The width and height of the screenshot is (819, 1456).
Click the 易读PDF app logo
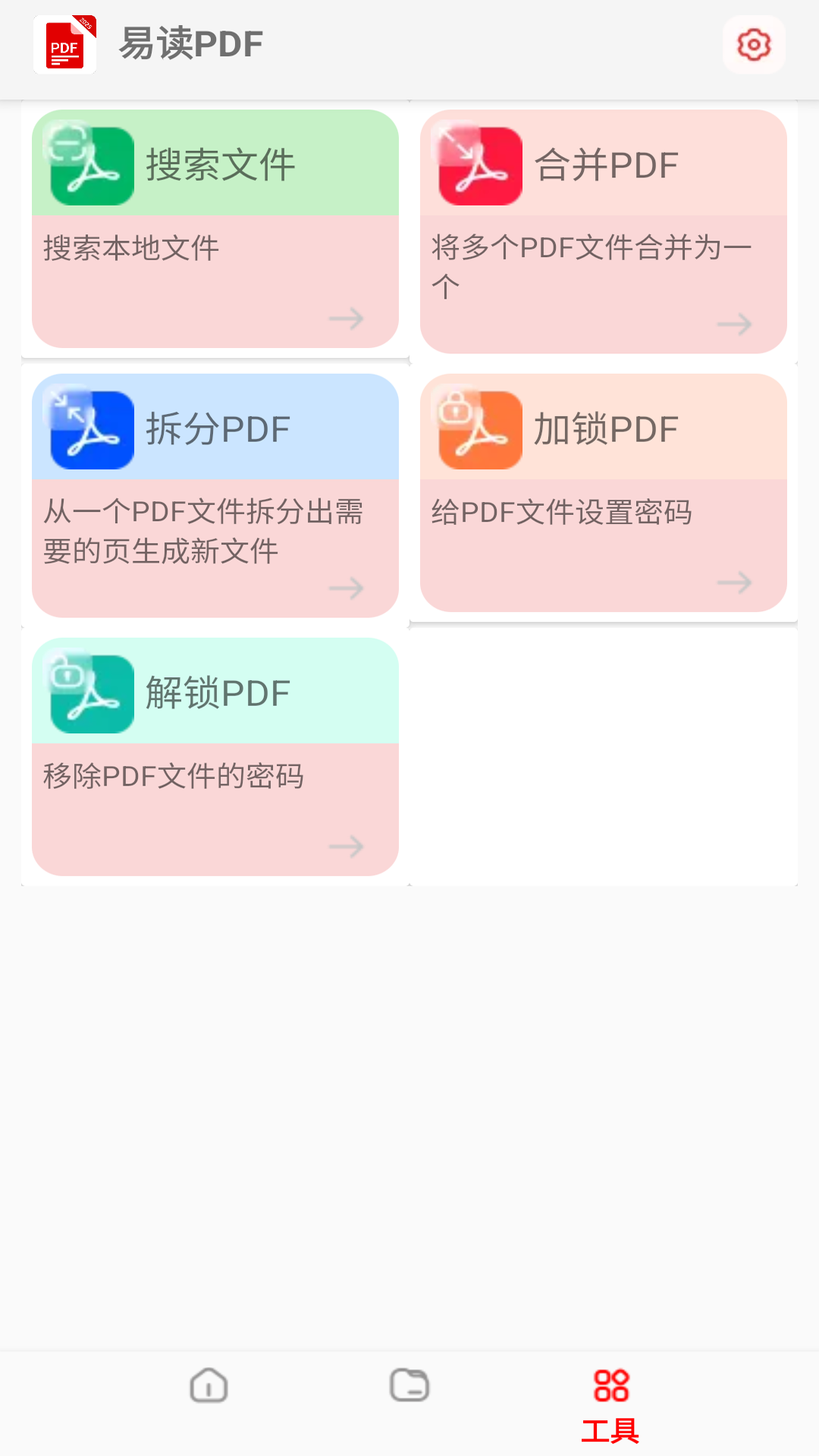pyautogui.click(x=64, y=45)
